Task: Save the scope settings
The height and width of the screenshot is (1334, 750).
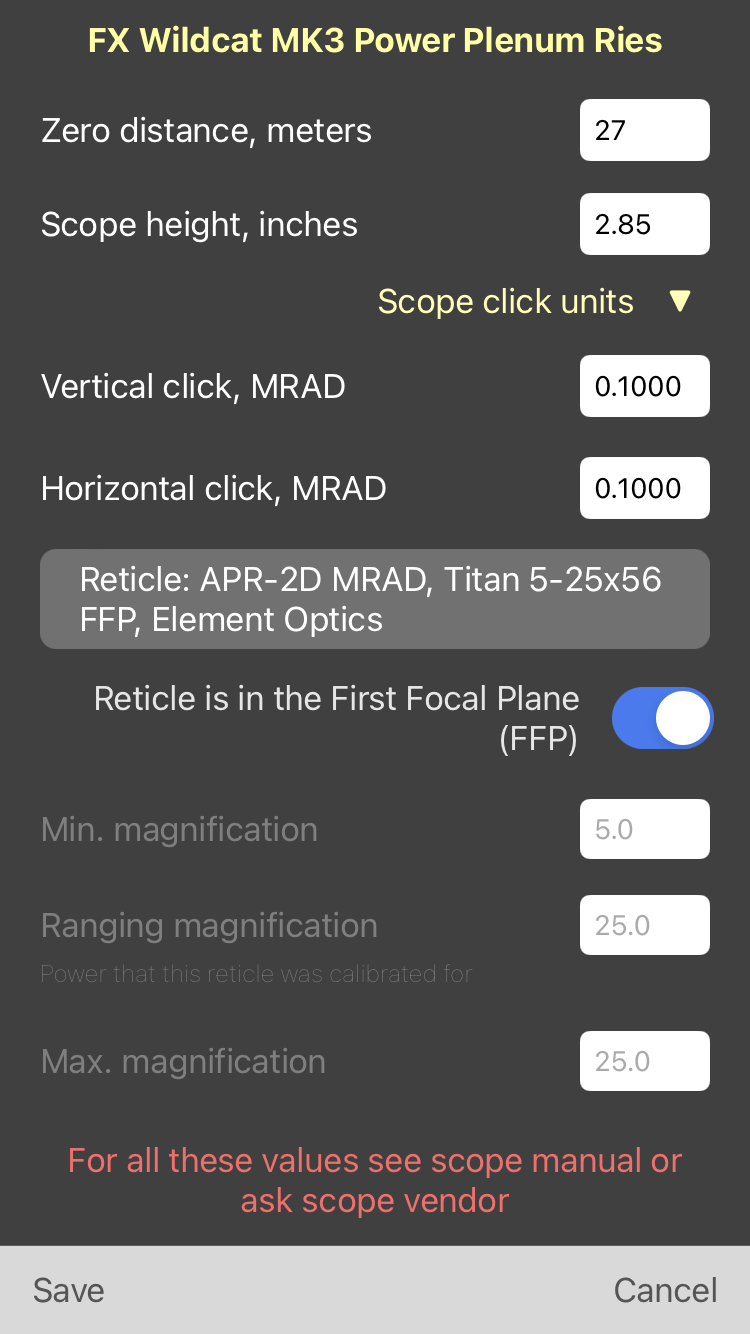Action: 68,1290
